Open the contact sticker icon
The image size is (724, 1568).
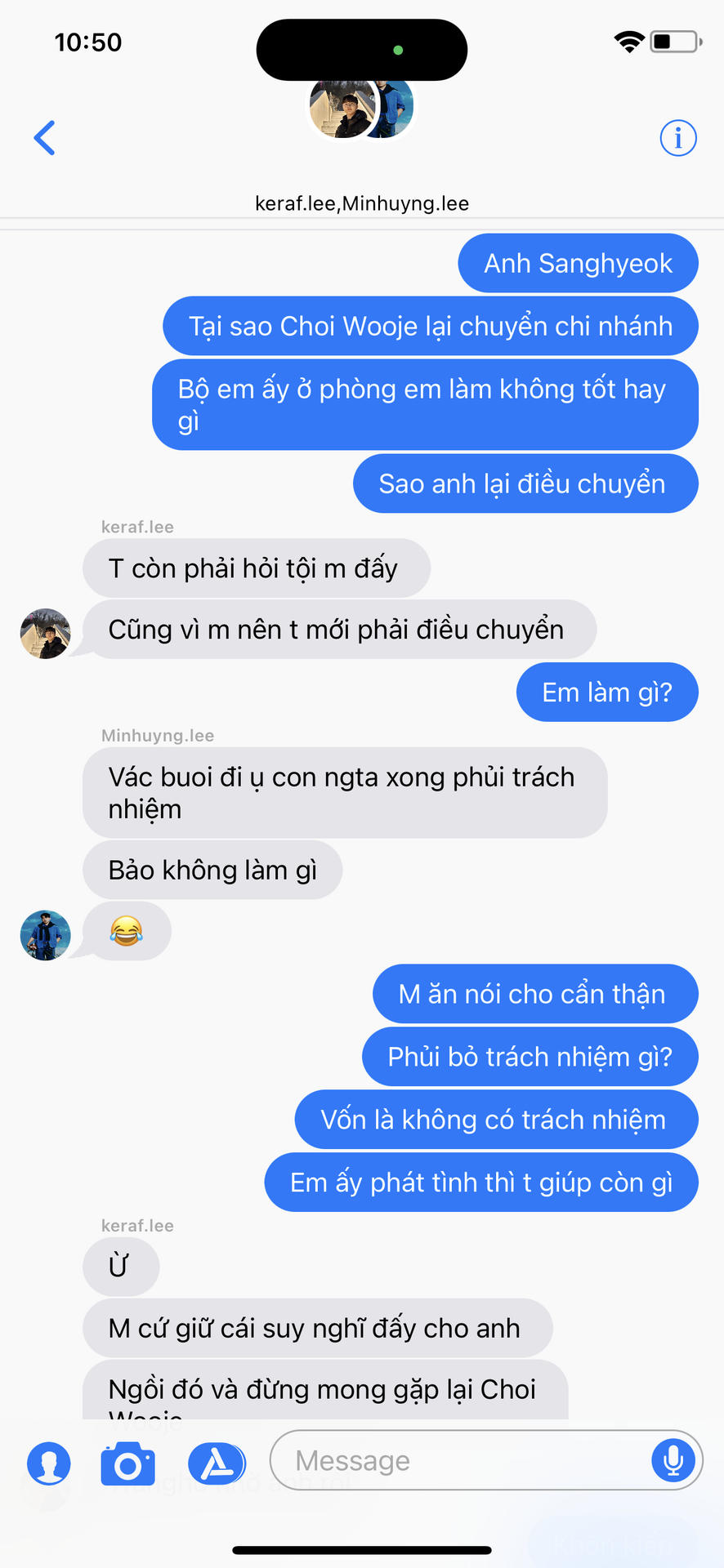pyautogui.click(x=49, y=1463)
